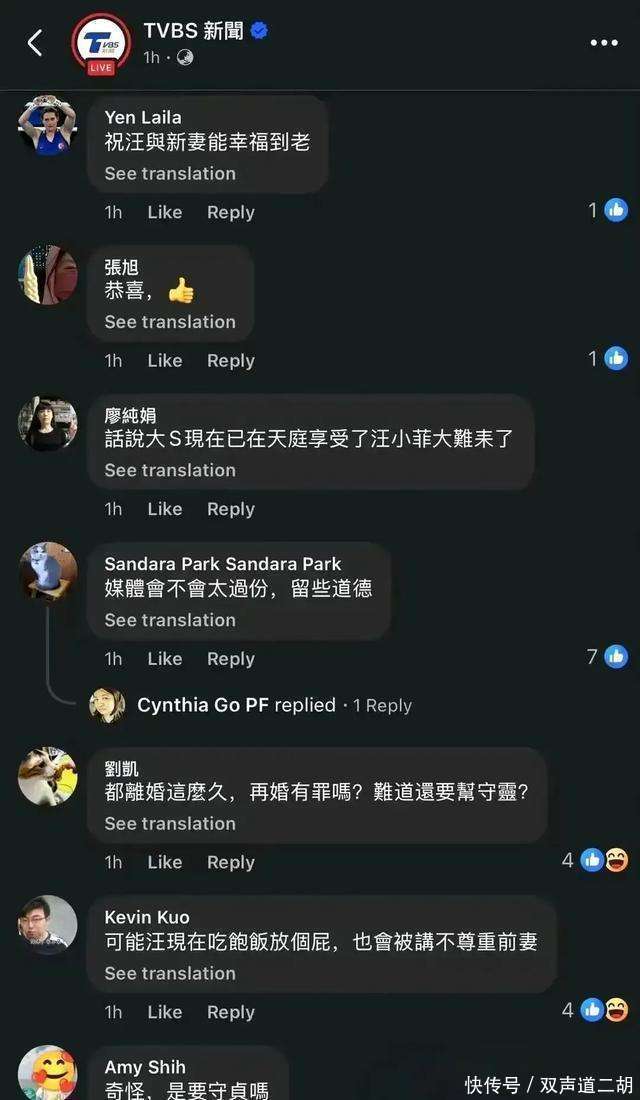See translation of 劉凱's comment

(x=170, y=824)
